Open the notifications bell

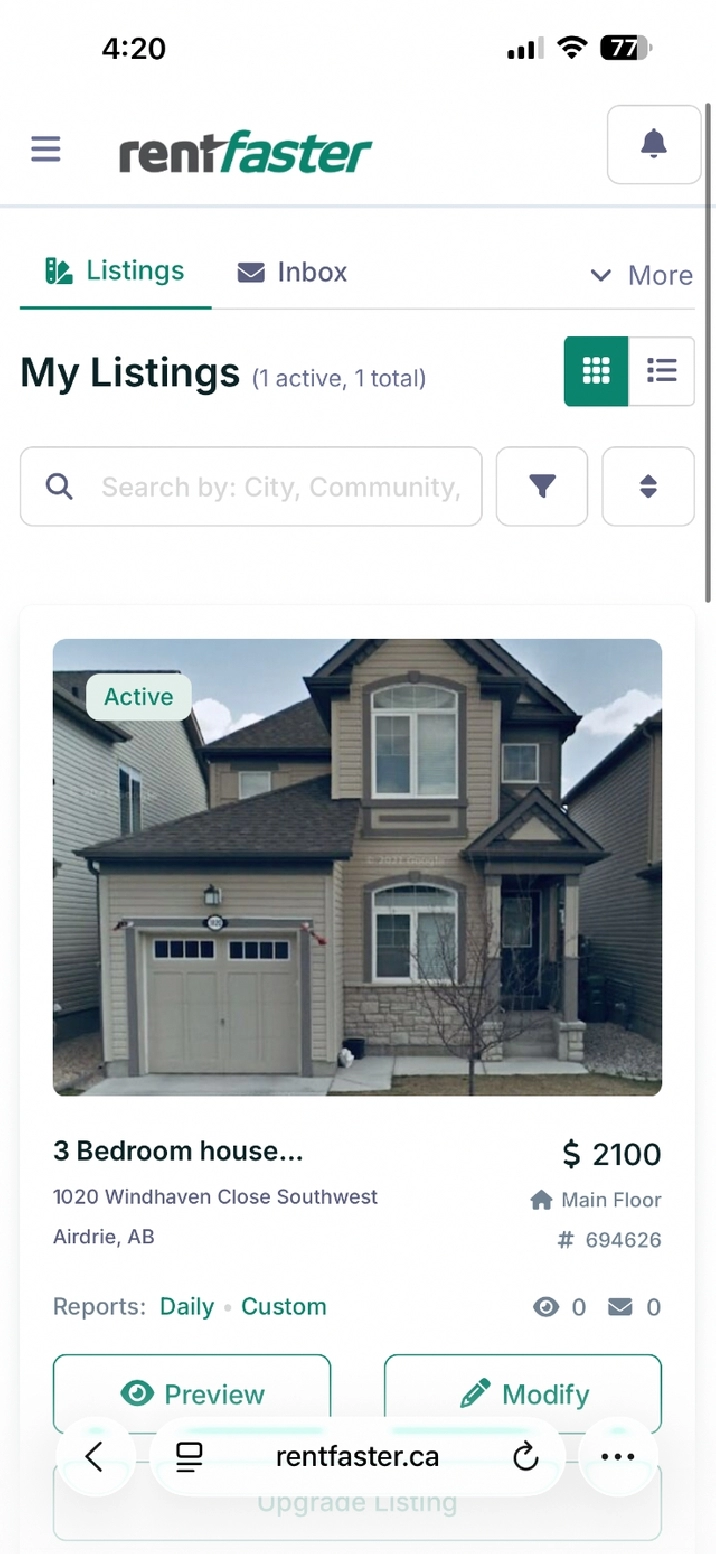pyautogui.click(x=654, y=145)
